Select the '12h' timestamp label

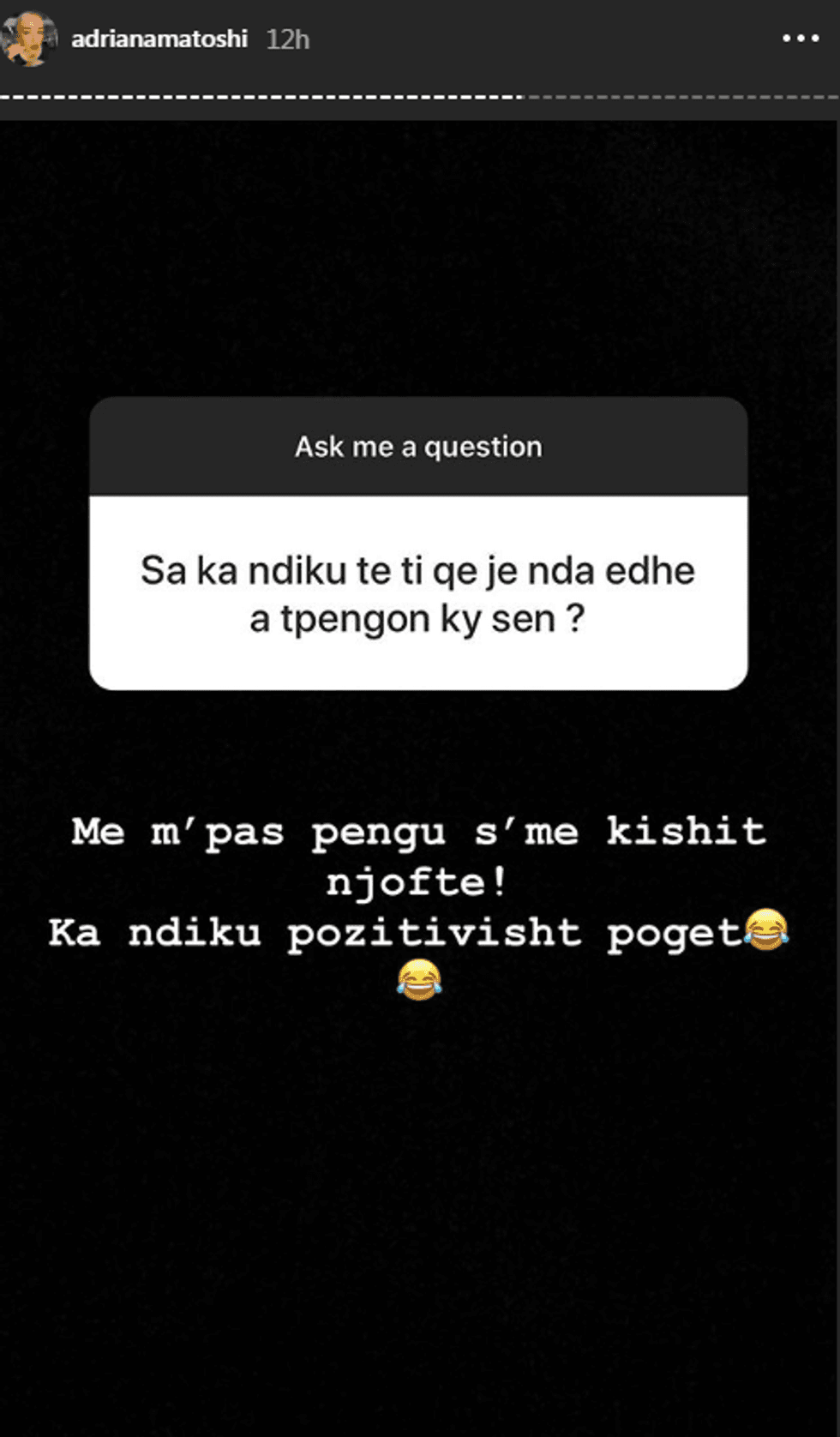288,38
